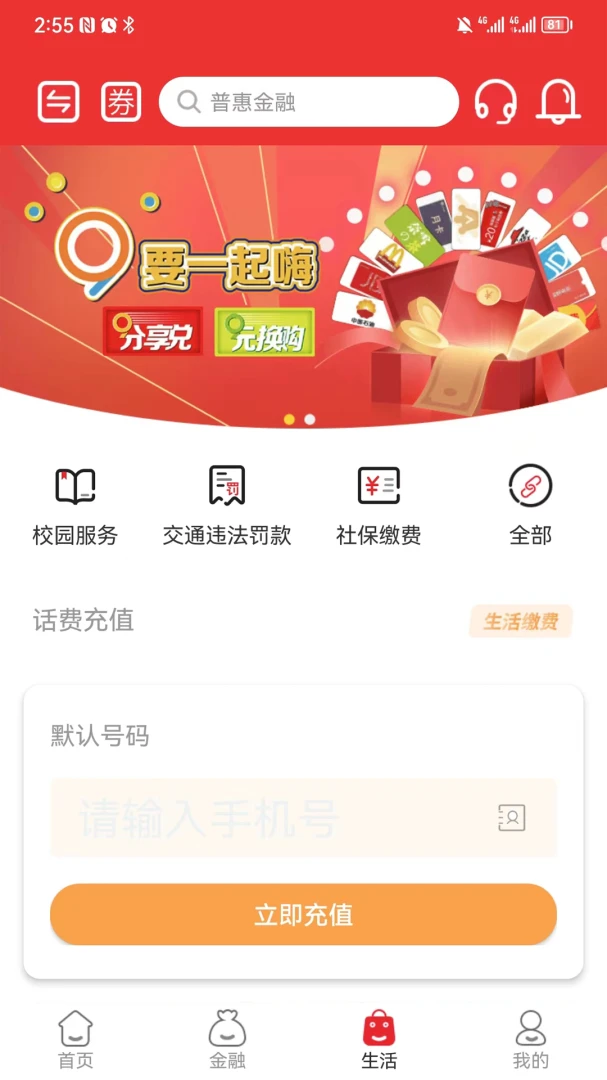Viewport: 607px width, 1080px height.
Task: Open 交通违法罚款 payment
Action: (227, 505)
